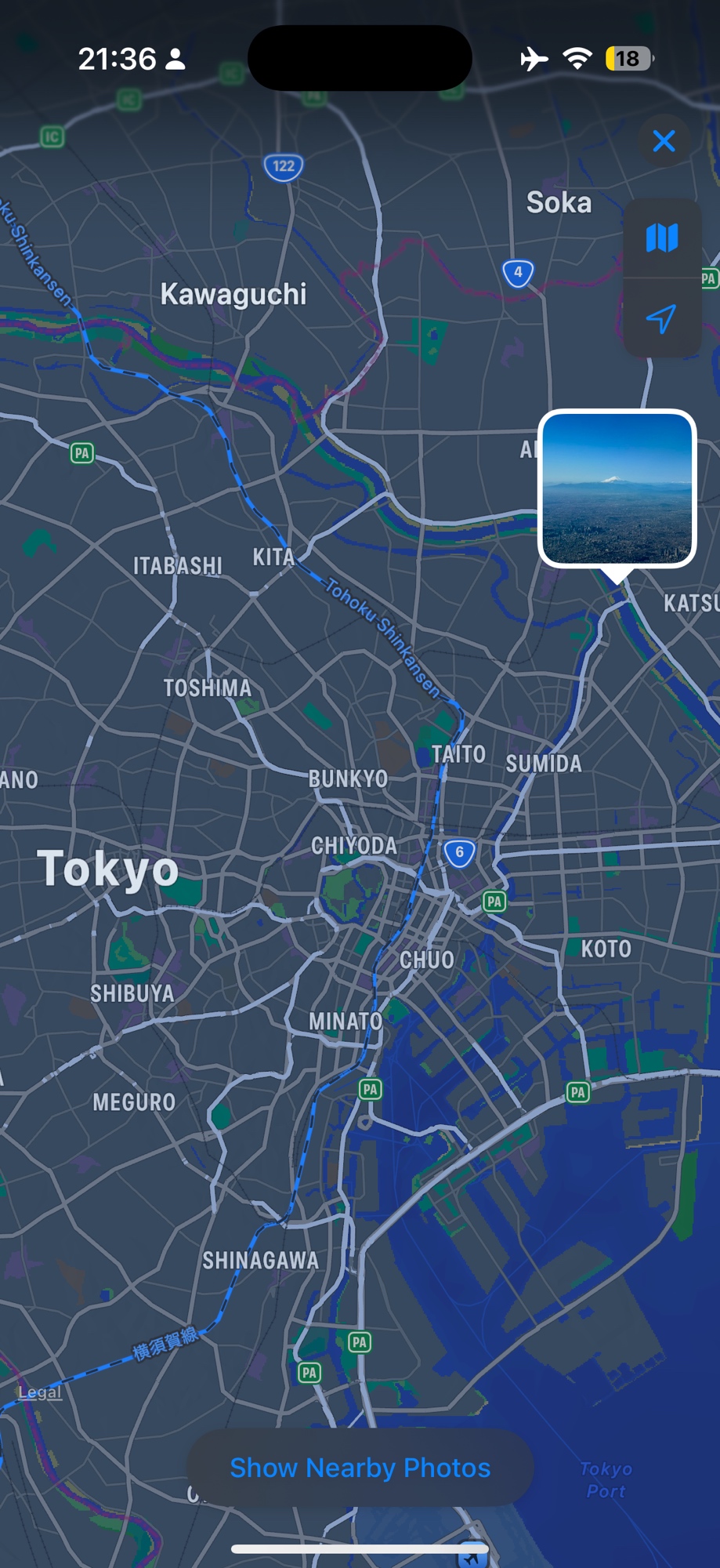Viewport: 720px width, 1568px height.
Task: Open the Legal link
Action: tap(40, 1392)
